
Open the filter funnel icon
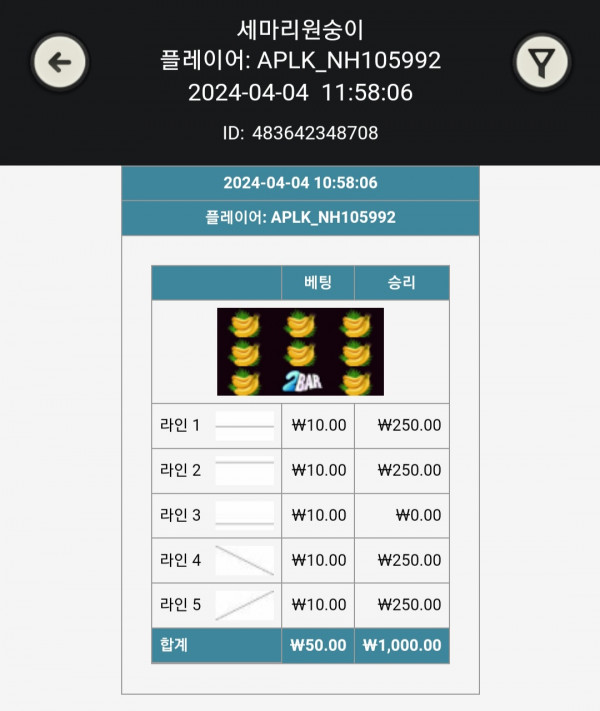pyautogui.click(x=541, y=62)
